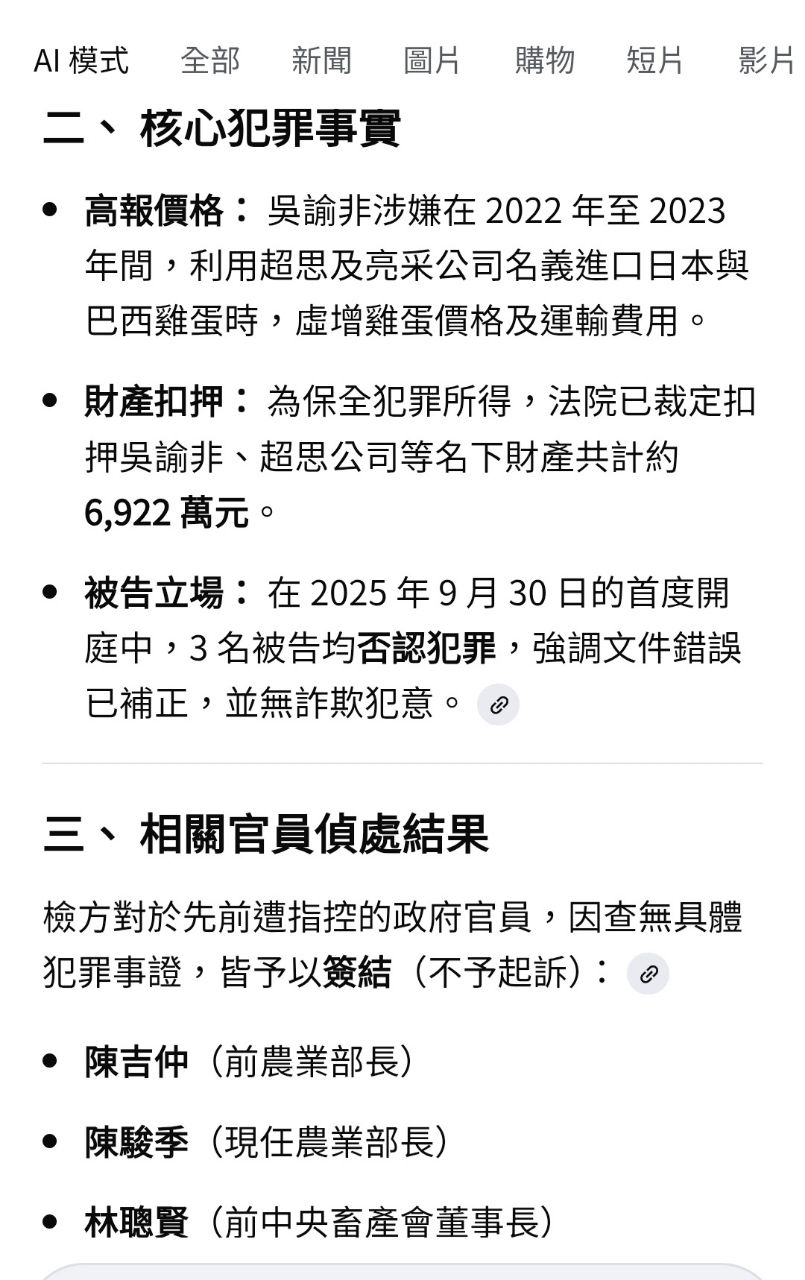
Task: Select the 短片 tab
Action: (x=655, y=60)
